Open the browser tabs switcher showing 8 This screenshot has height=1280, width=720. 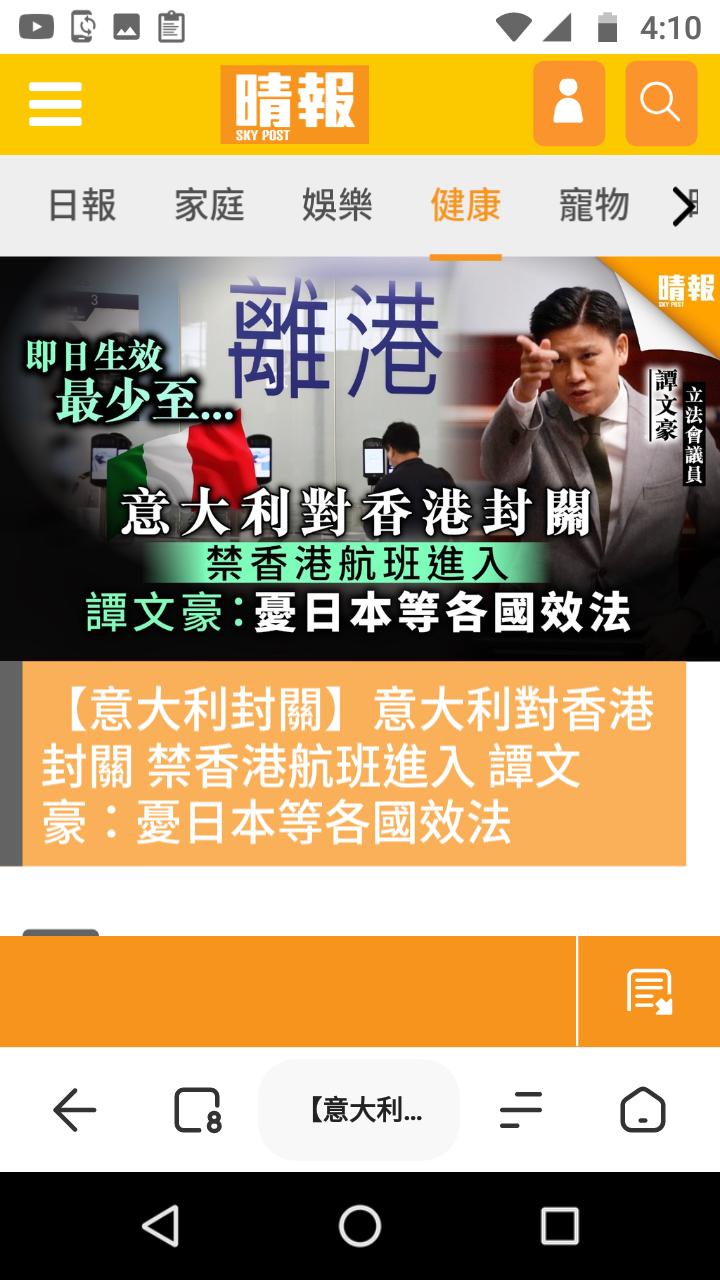click(197, 1110)
